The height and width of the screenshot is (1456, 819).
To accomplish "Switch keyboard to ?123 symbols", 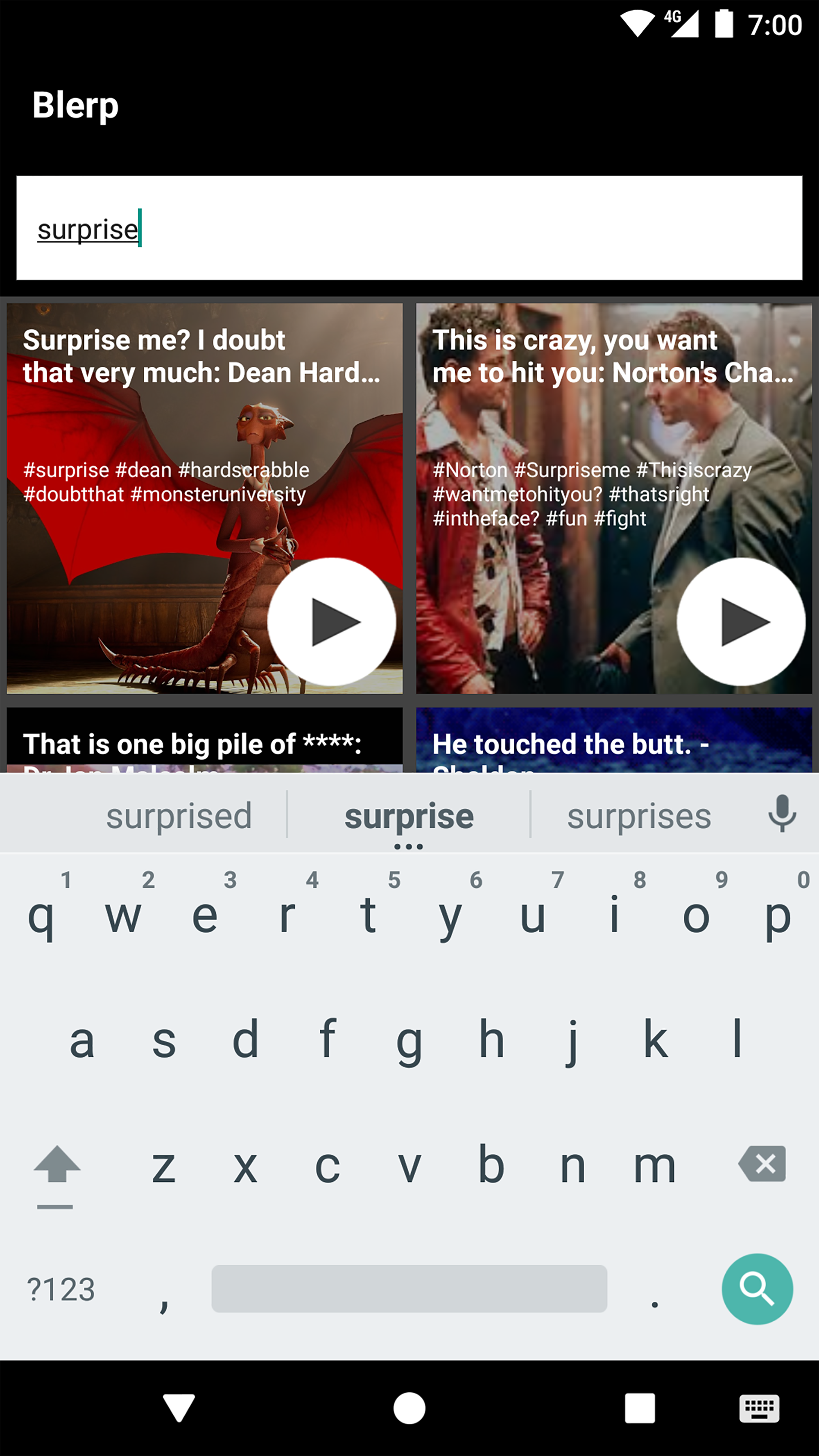I will (61, 1289).
